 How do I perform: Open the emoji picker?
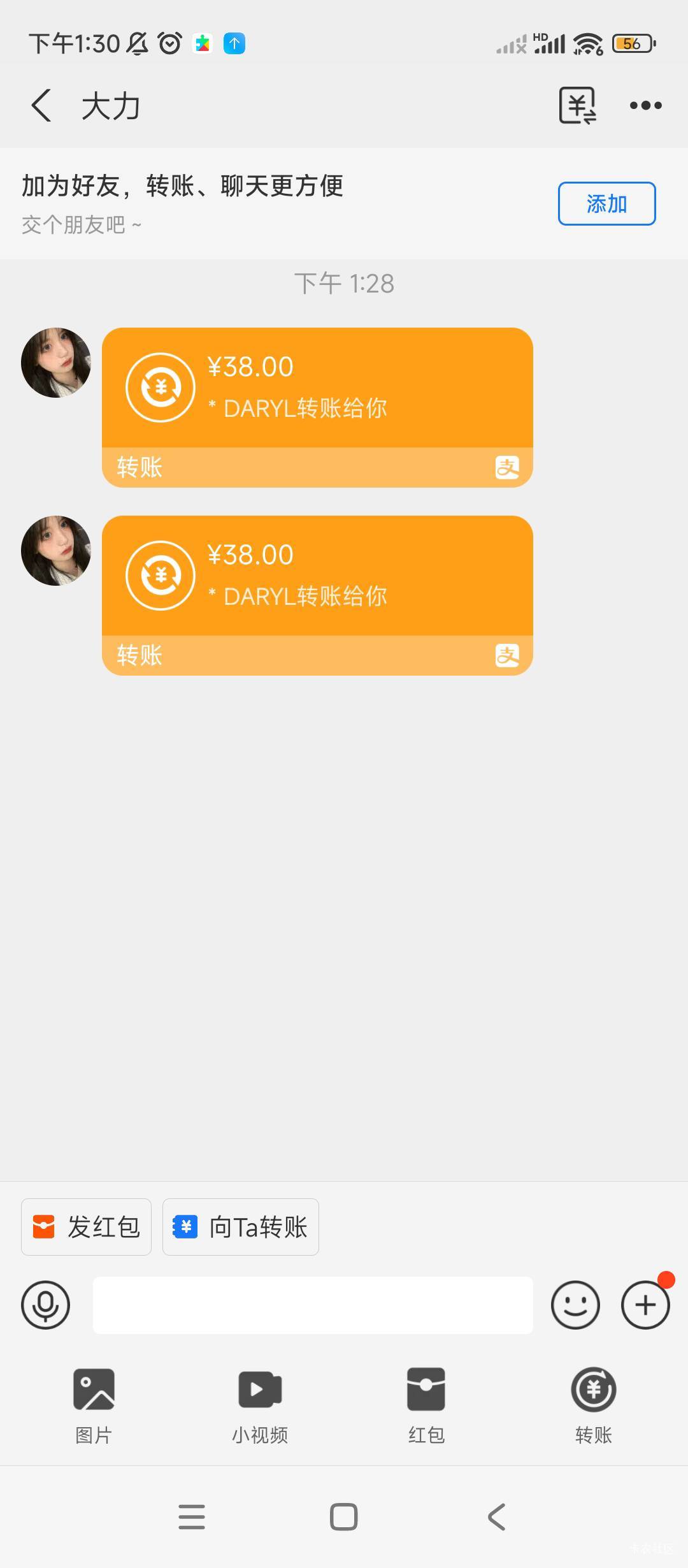click(575, 1305)
